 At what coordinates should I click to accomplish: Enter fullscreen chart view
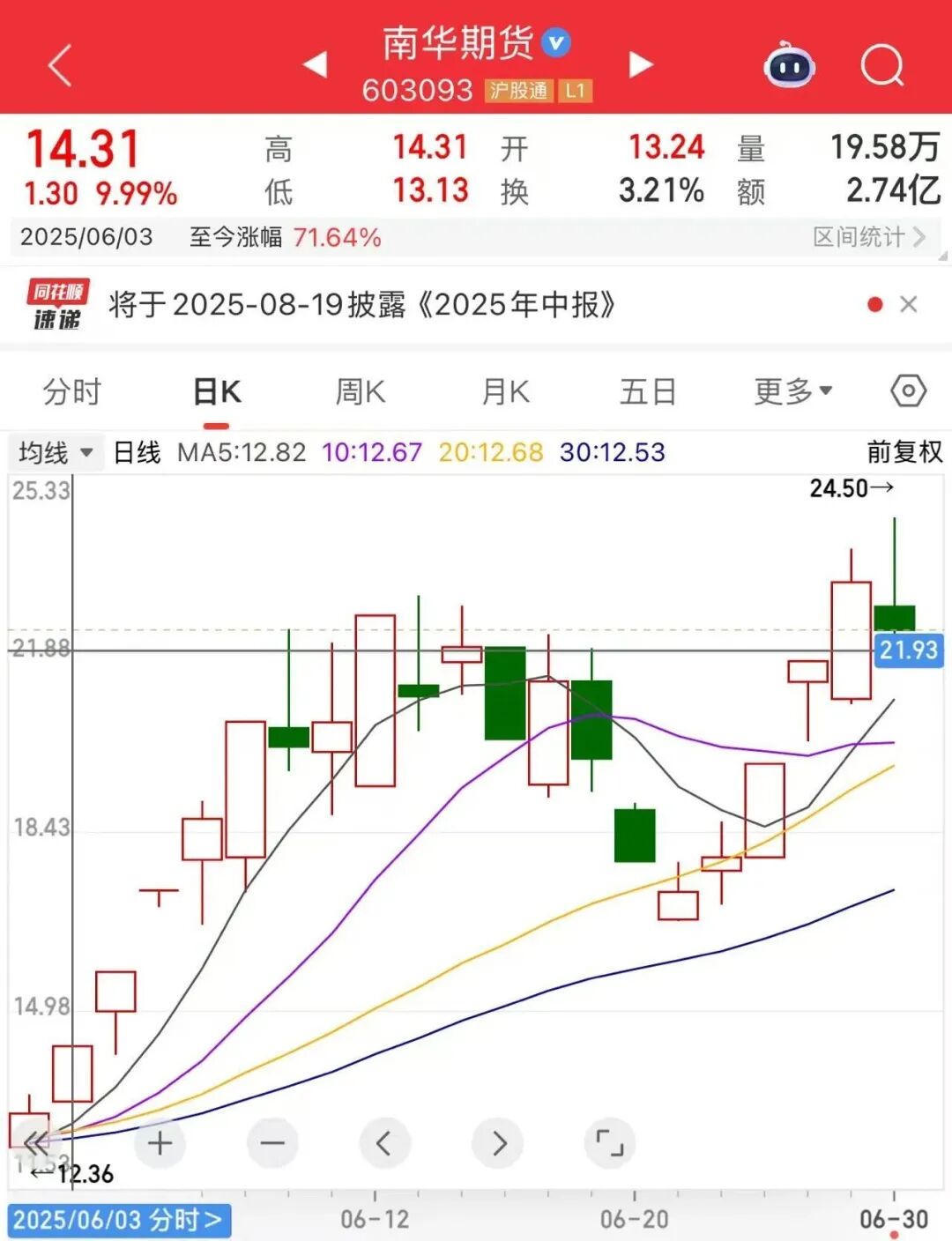pyautogui.click(x=609, y=1144)
